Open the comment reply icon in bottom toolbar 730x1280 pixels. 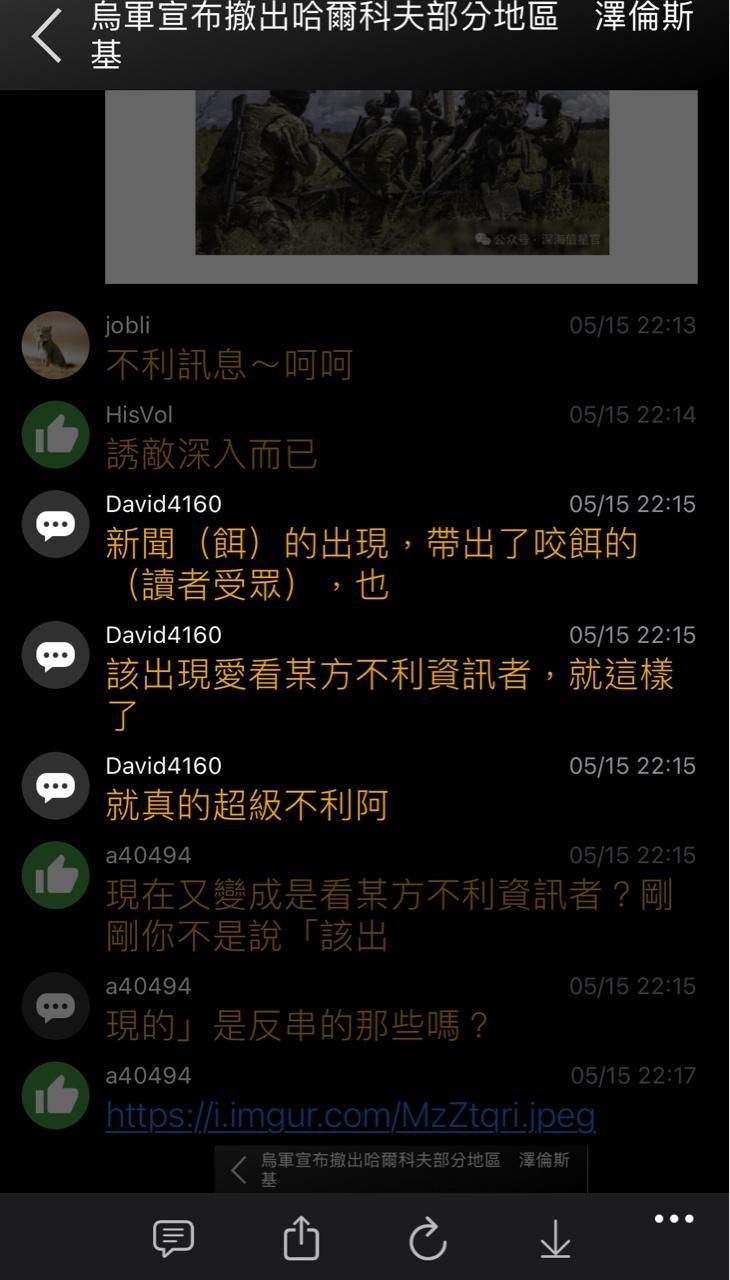pos(173,1240)
